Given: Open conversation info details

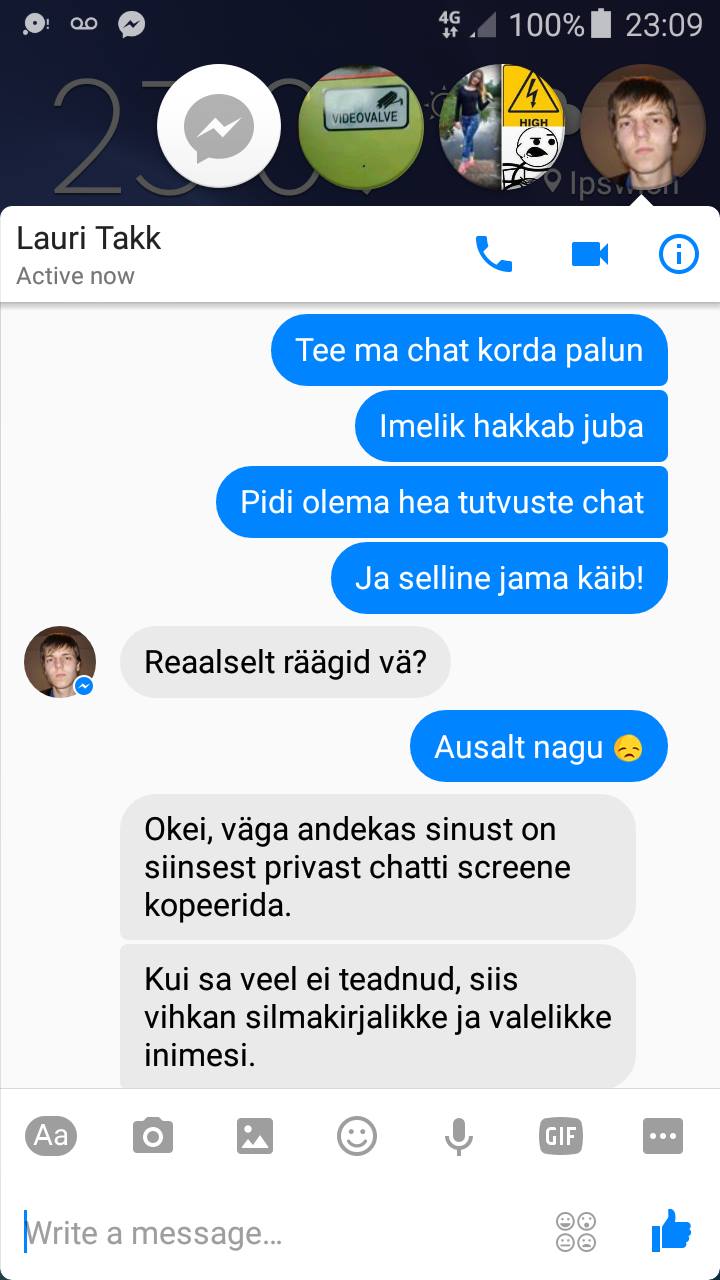Looking at the screenshot, I should coord(679,255).
